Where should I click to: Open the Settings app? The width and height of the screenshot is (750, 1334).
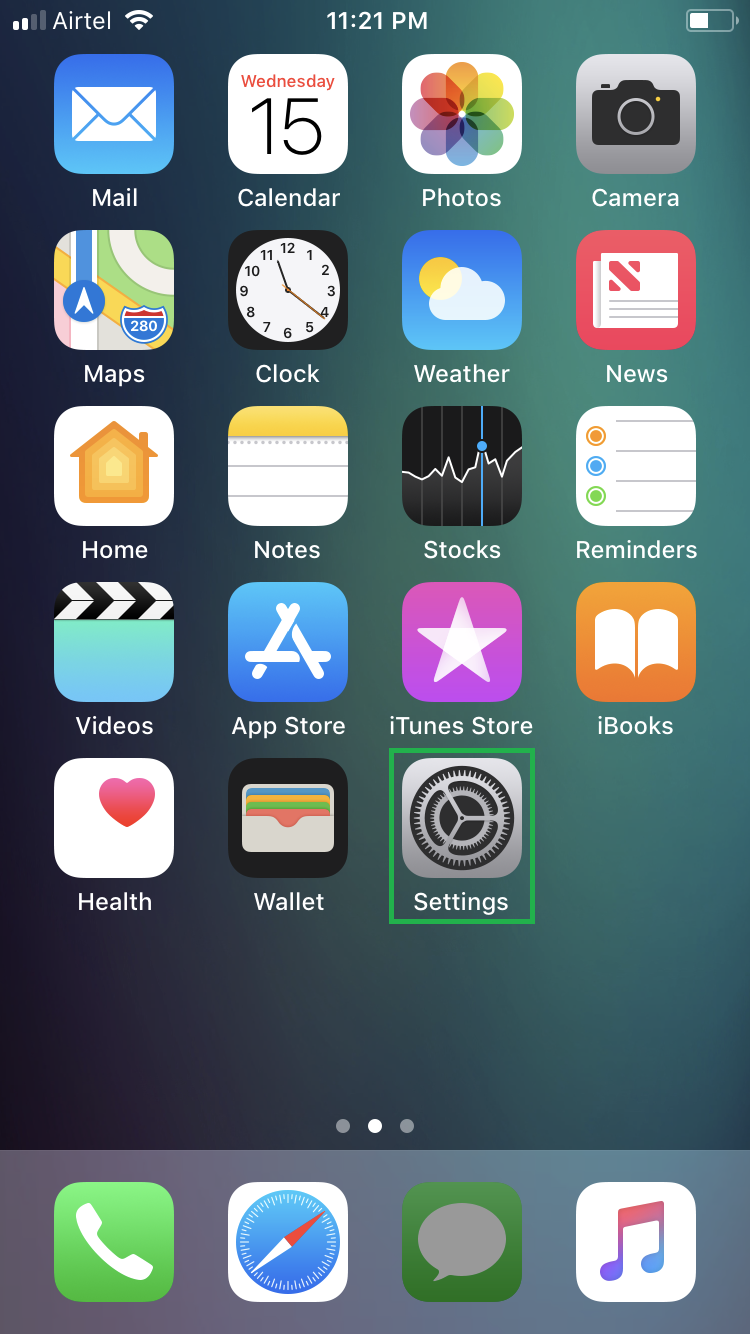click(461, 818)
